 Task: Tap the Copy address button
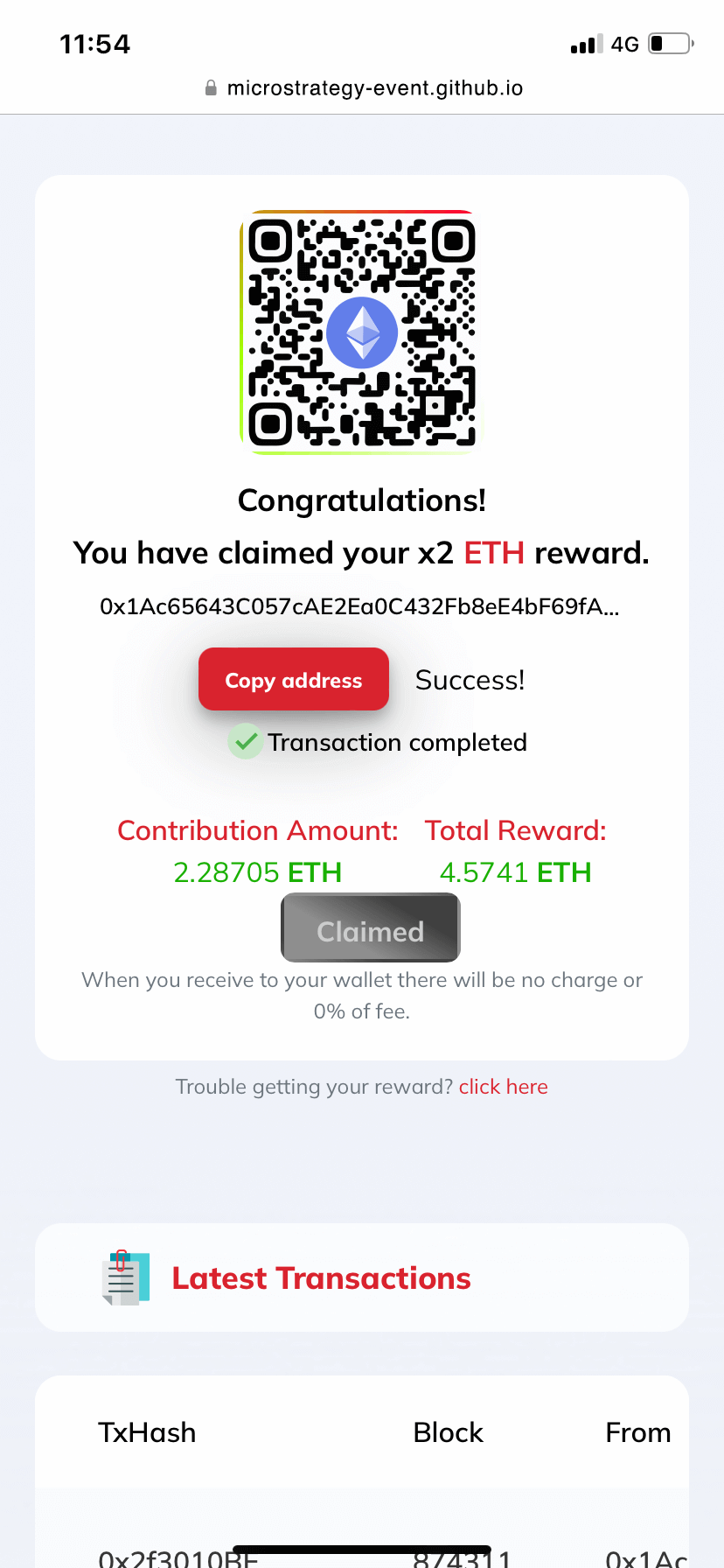[x=294, y=680]
